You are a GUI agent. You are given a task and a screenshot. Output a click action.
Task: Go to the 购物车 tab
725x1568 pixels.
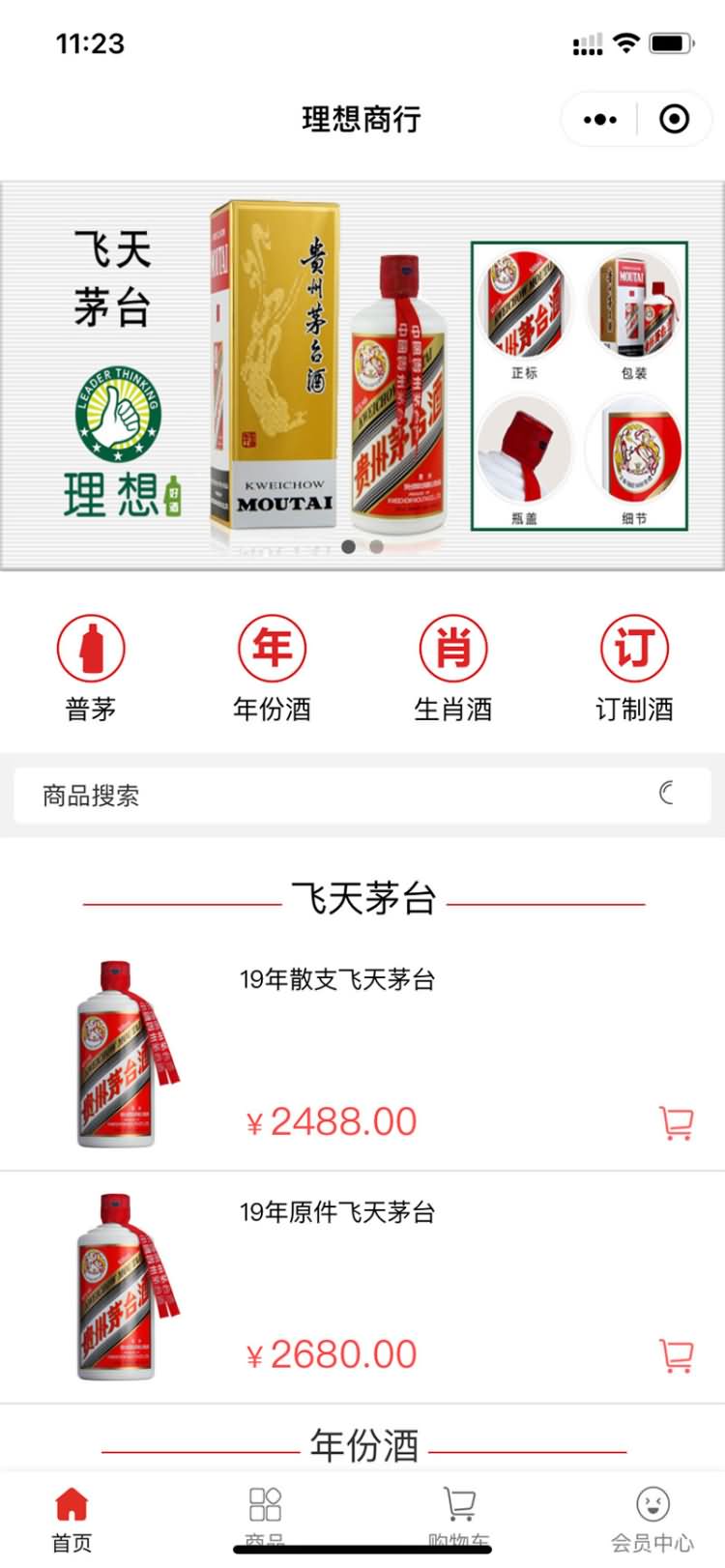coord(459,1518)
